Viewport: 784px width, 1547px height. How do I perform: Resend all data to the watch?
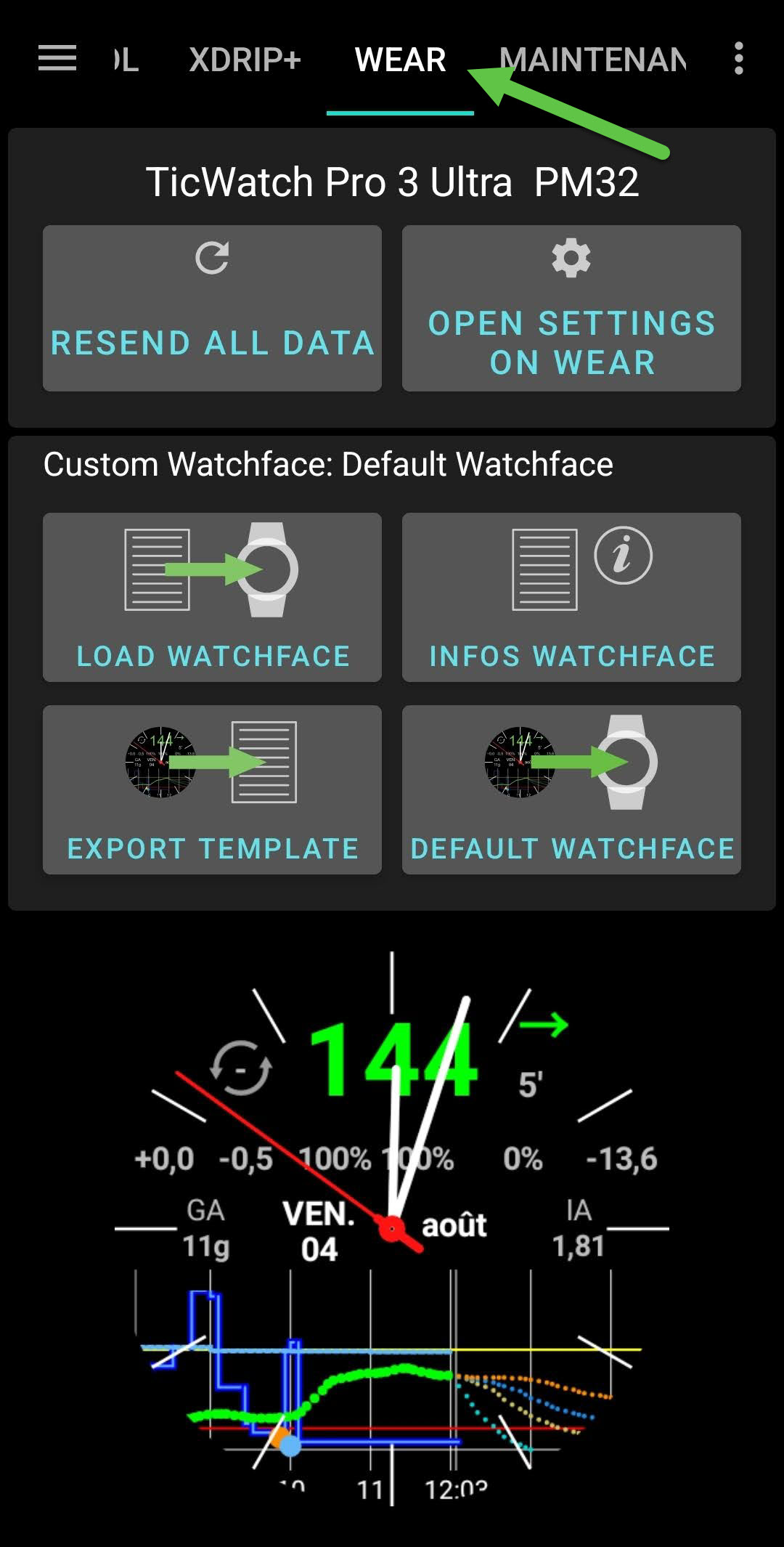click(x=212, y=309)
